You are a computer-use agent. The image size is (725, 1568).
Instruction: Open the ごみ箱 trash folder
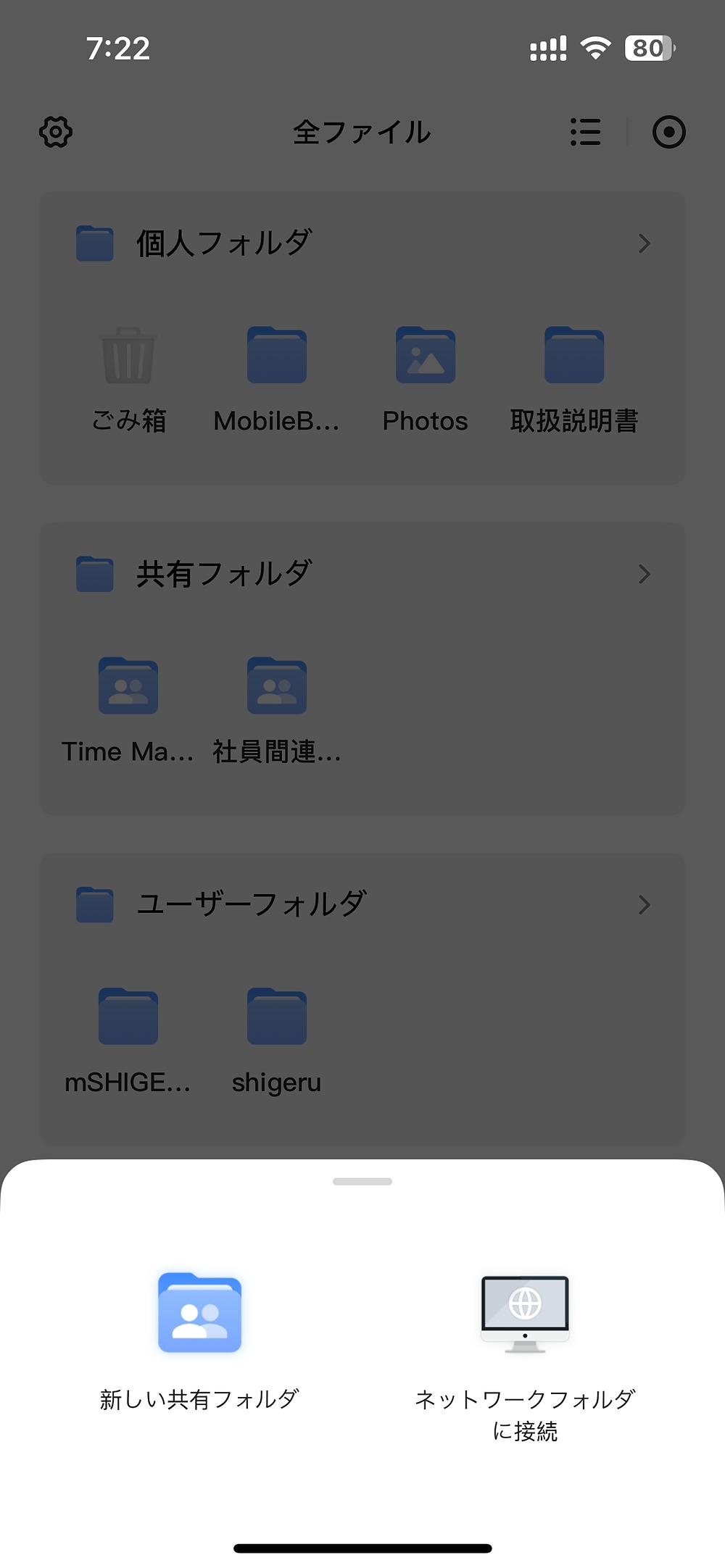(128, 355)
